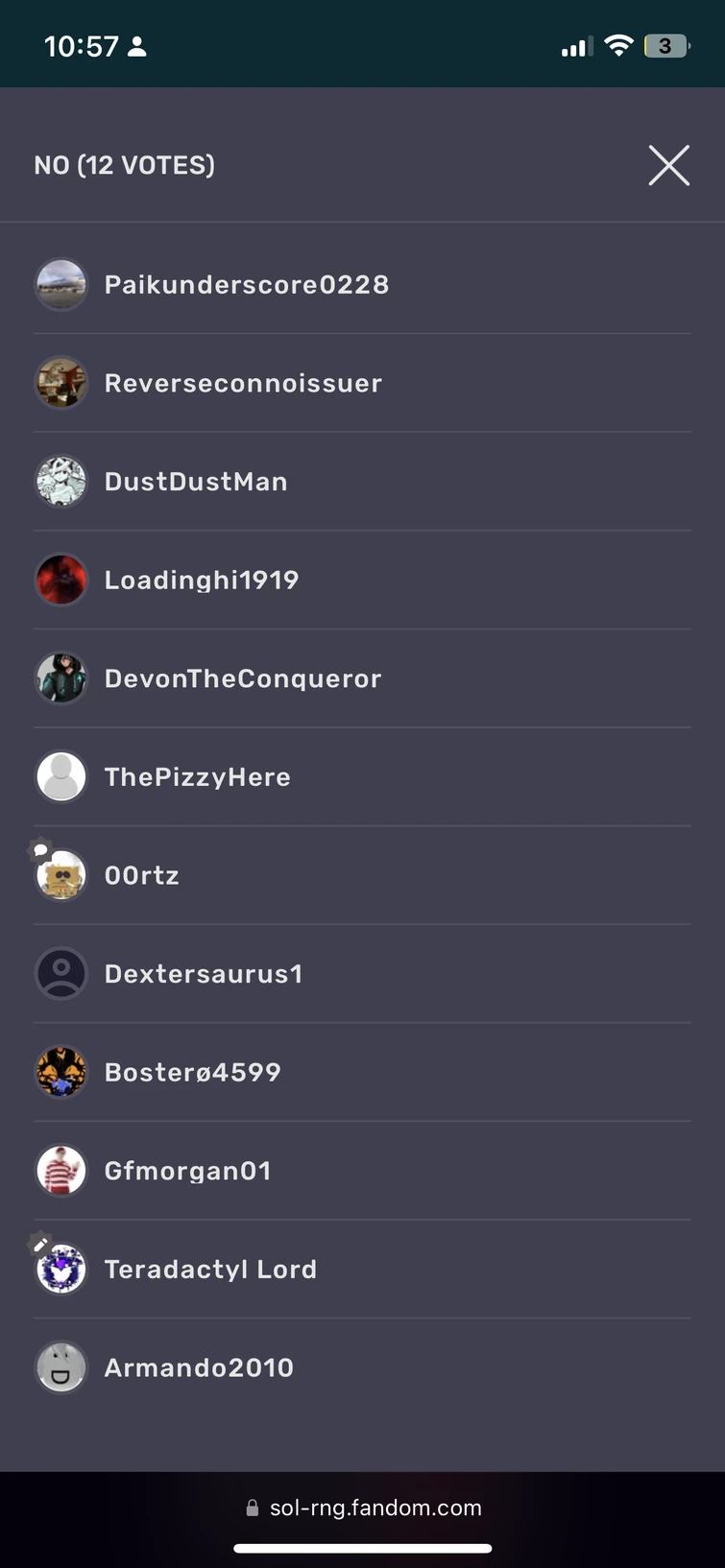Screen dimensions: 725x1568
Task: Open Bosterø4599's profile
Action: (192, 1073)
